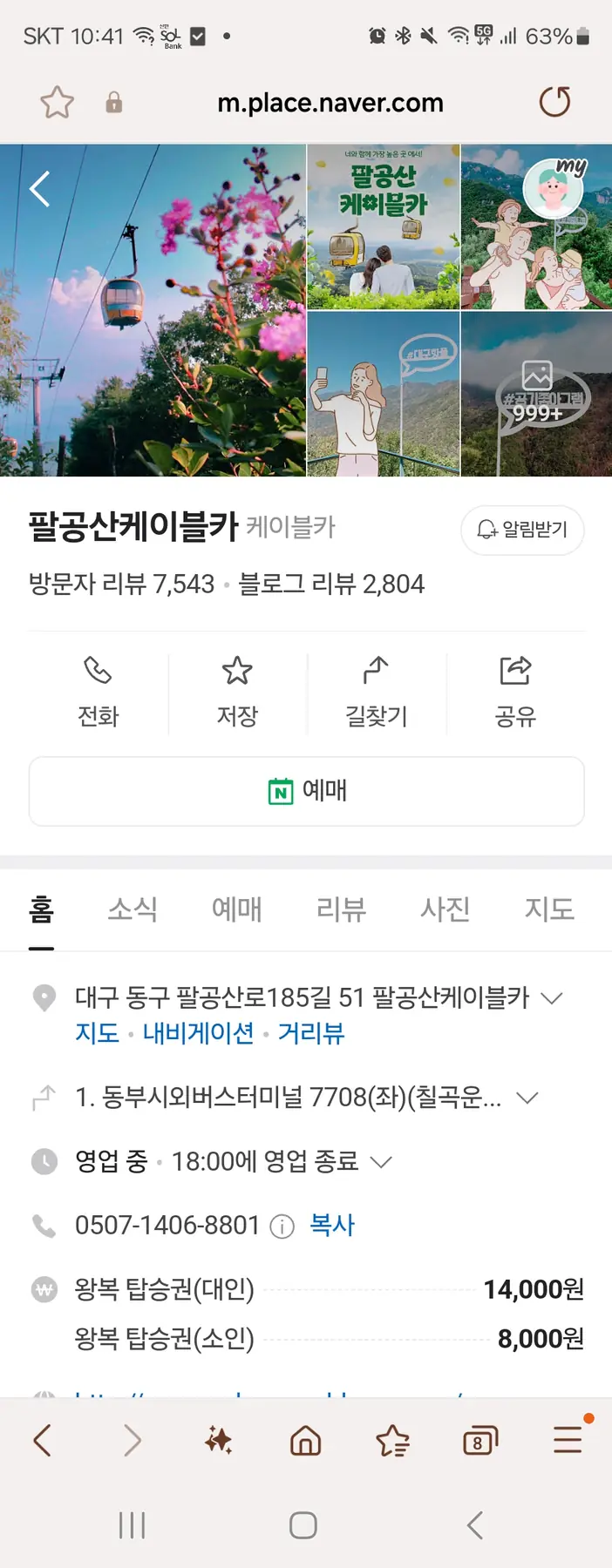The image size is (612, 1568).
Task: Switch to the 사진 tab
Action: click(445, 909)
